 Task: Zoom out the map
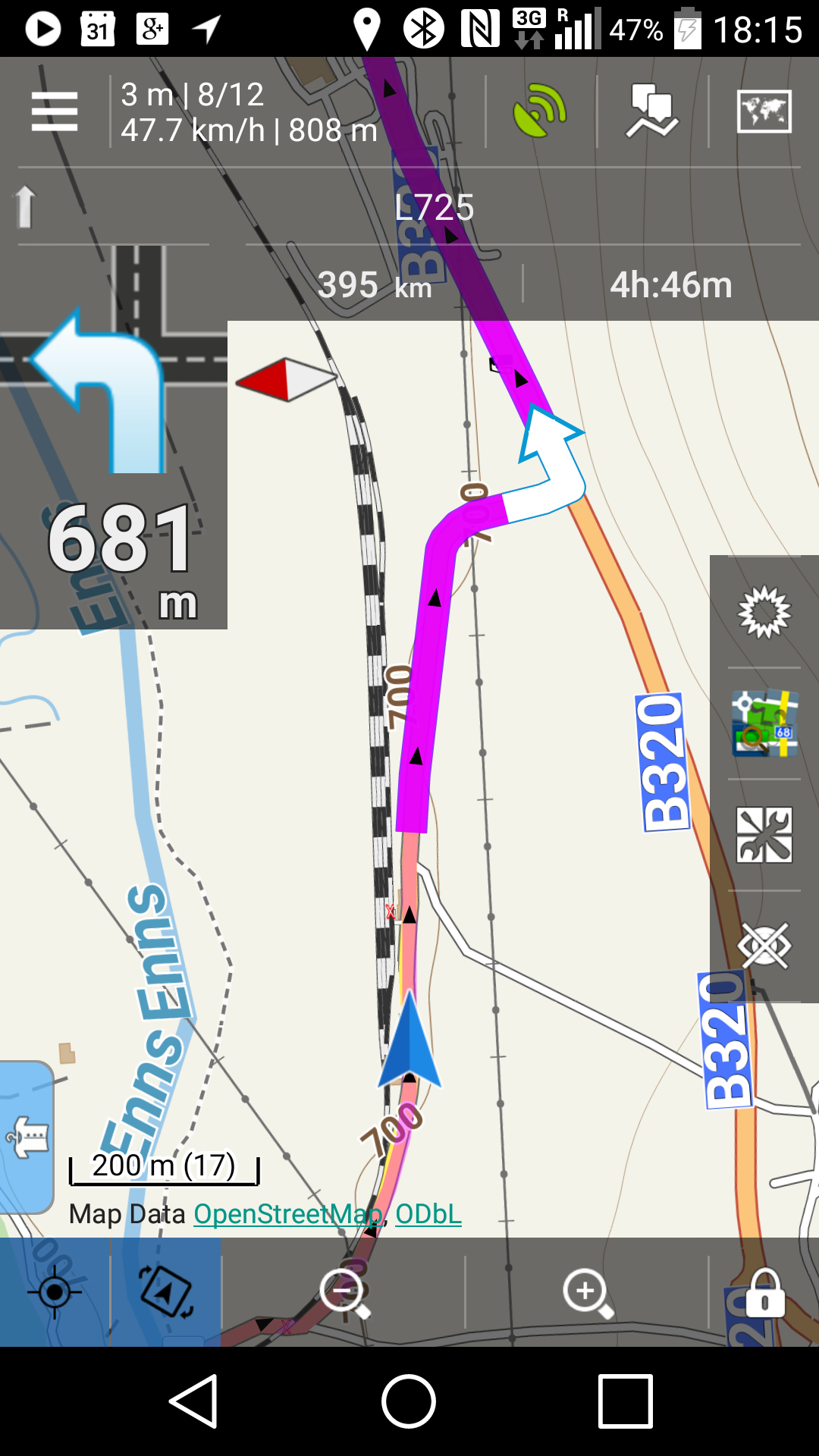click(344, 1292)
